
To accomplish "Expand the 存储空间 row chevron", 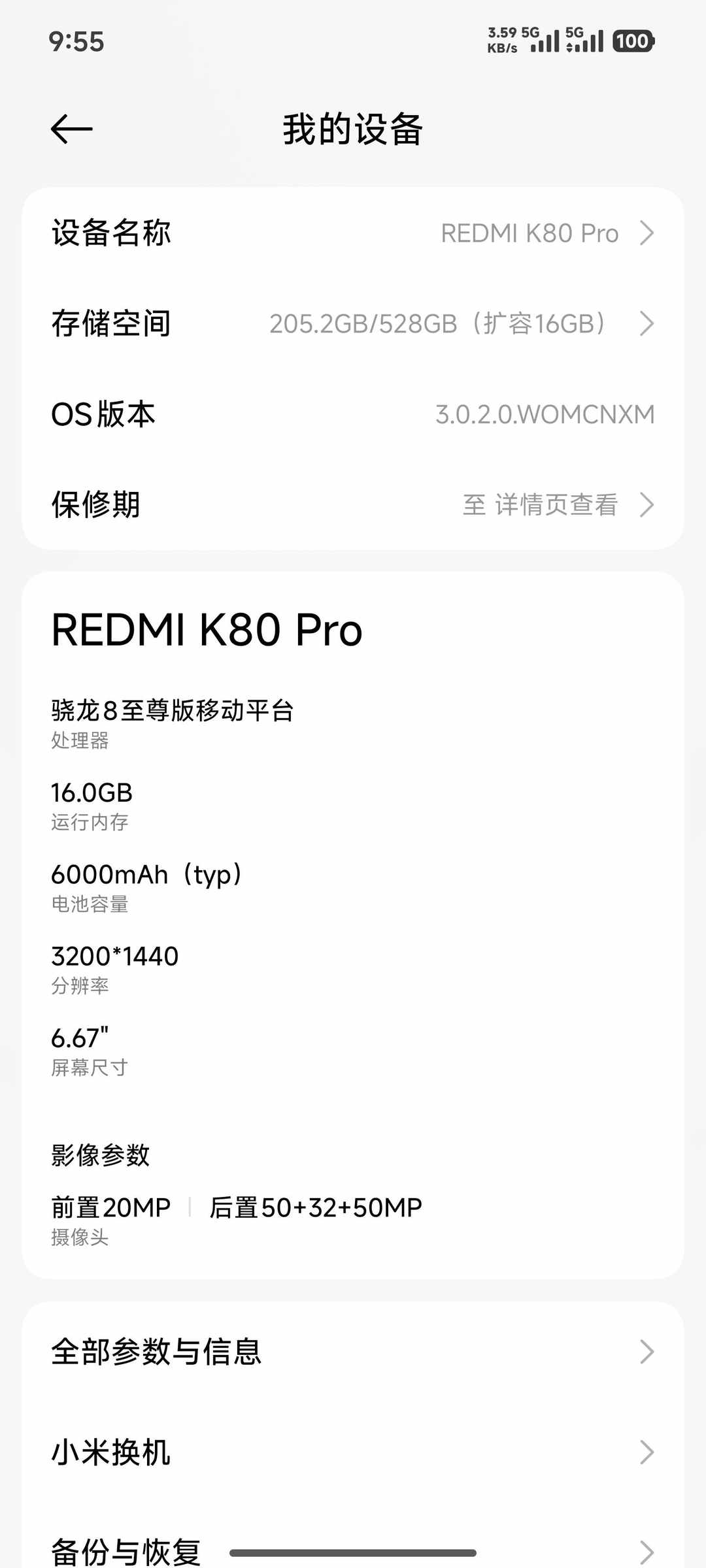I will click(x=647, y=323).
